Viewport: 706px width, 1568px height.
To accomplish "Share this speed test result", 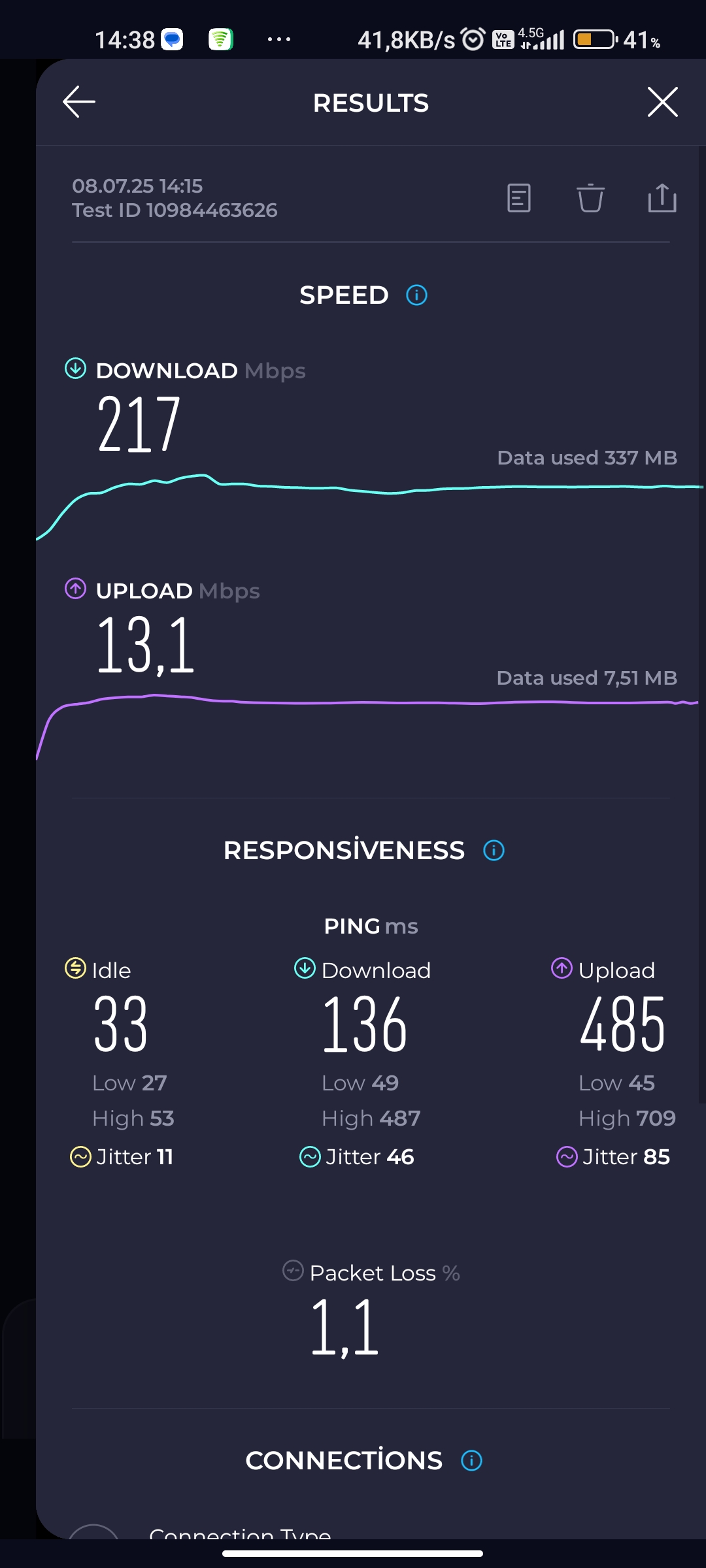I will [x=662, y=198].
